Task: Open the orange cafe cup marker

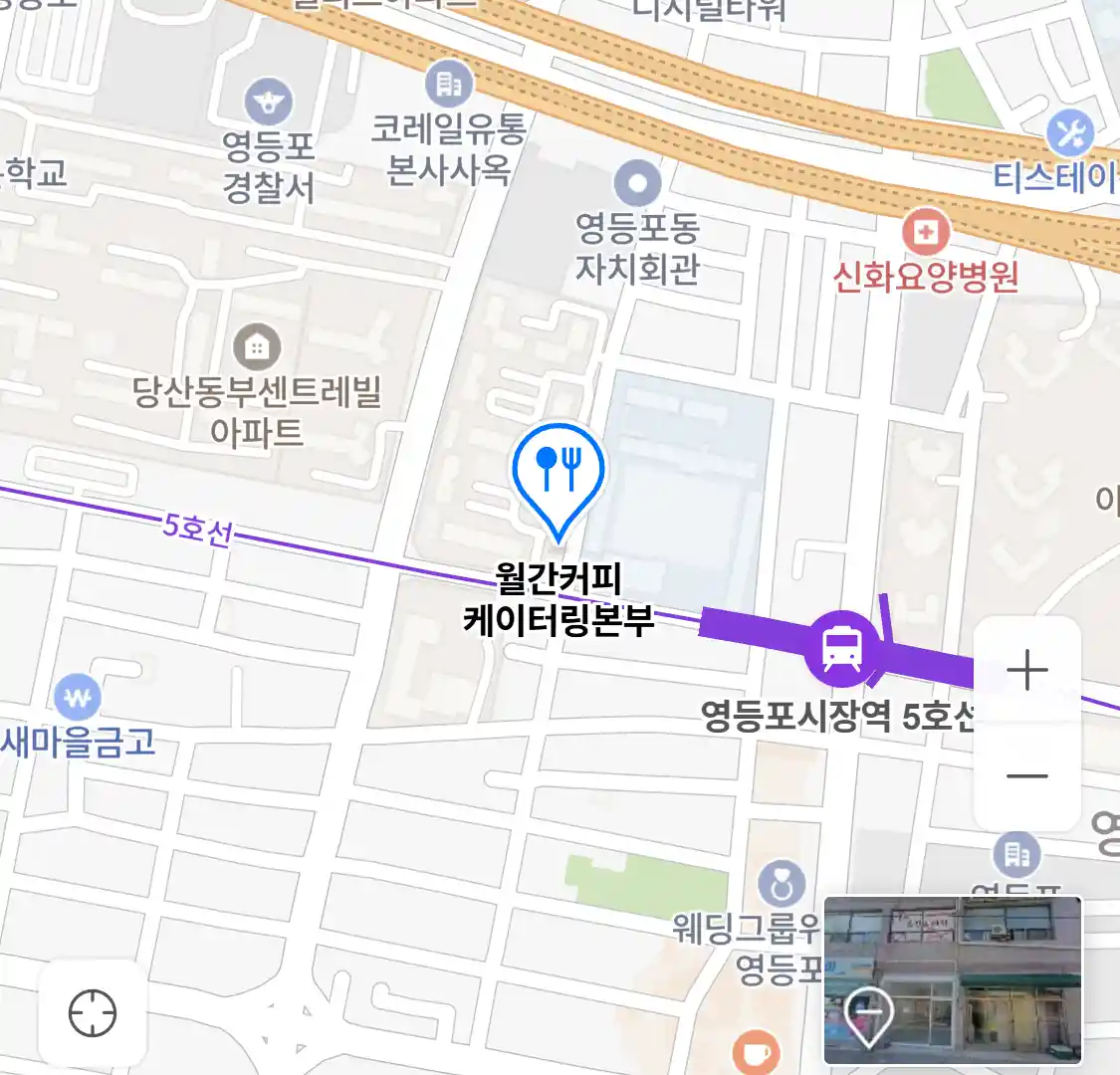Action: 756,1053
